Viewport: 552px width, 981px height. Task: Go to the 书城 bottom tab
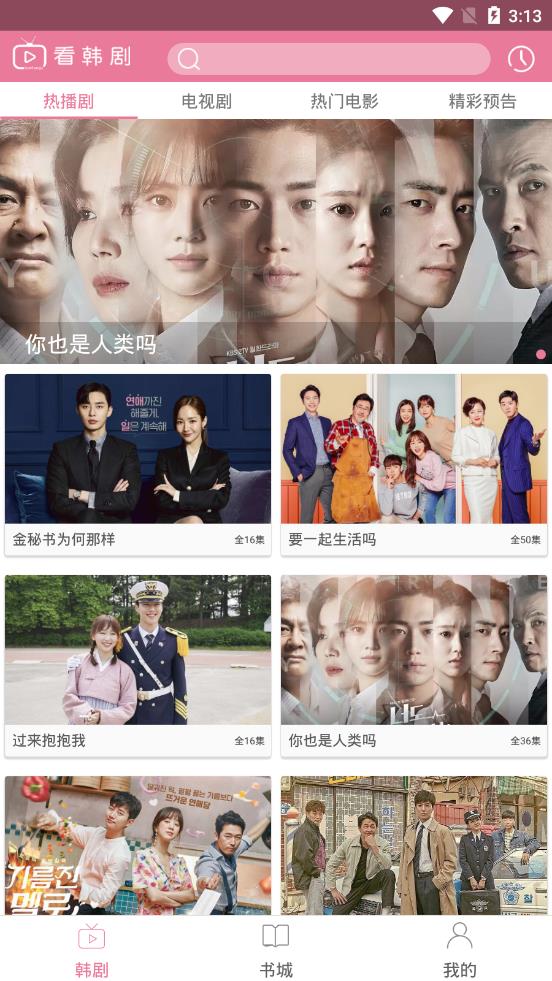(276, 949)
